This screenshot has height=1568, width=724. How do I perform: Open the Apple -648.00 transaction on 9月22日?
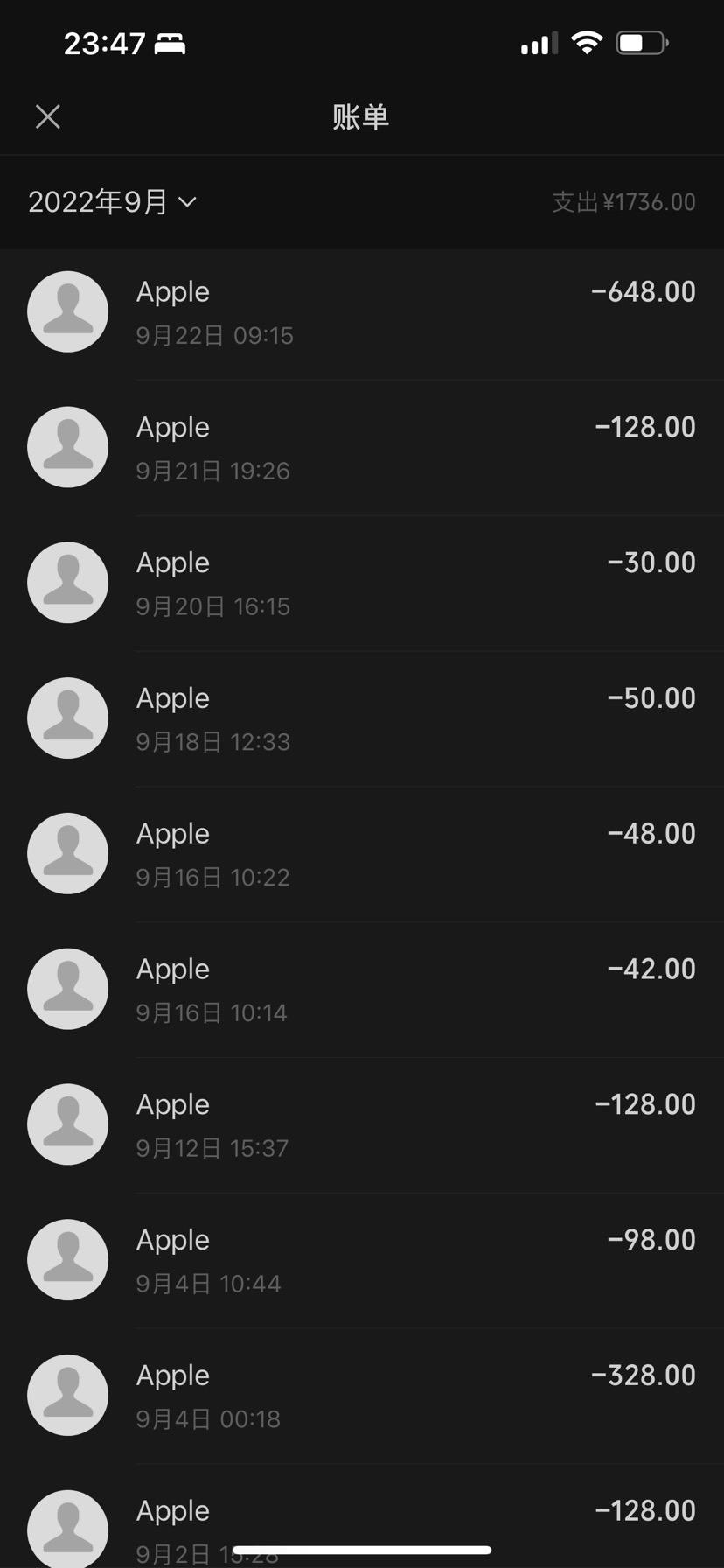tap(362, 312)
